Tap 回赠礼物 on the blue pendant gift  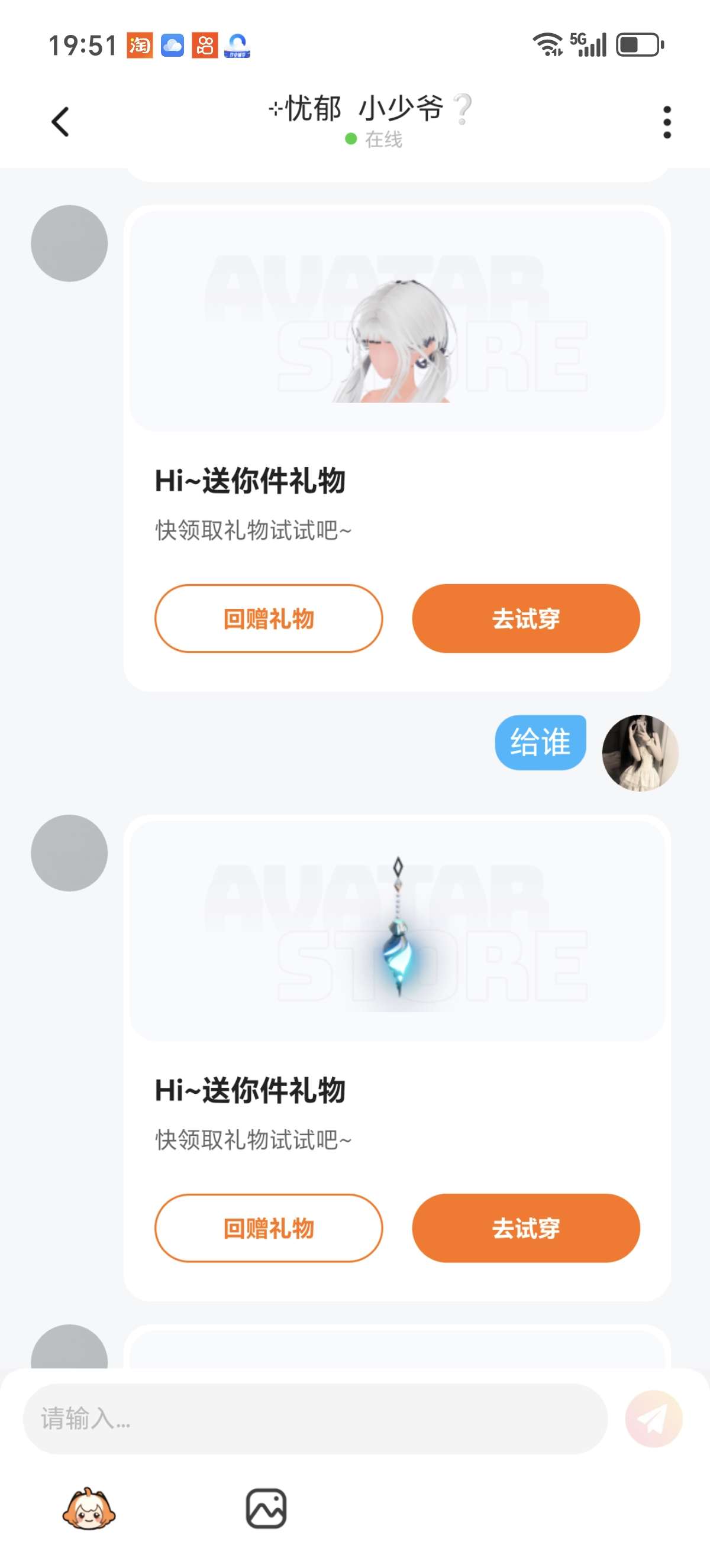click(269, 1228)
